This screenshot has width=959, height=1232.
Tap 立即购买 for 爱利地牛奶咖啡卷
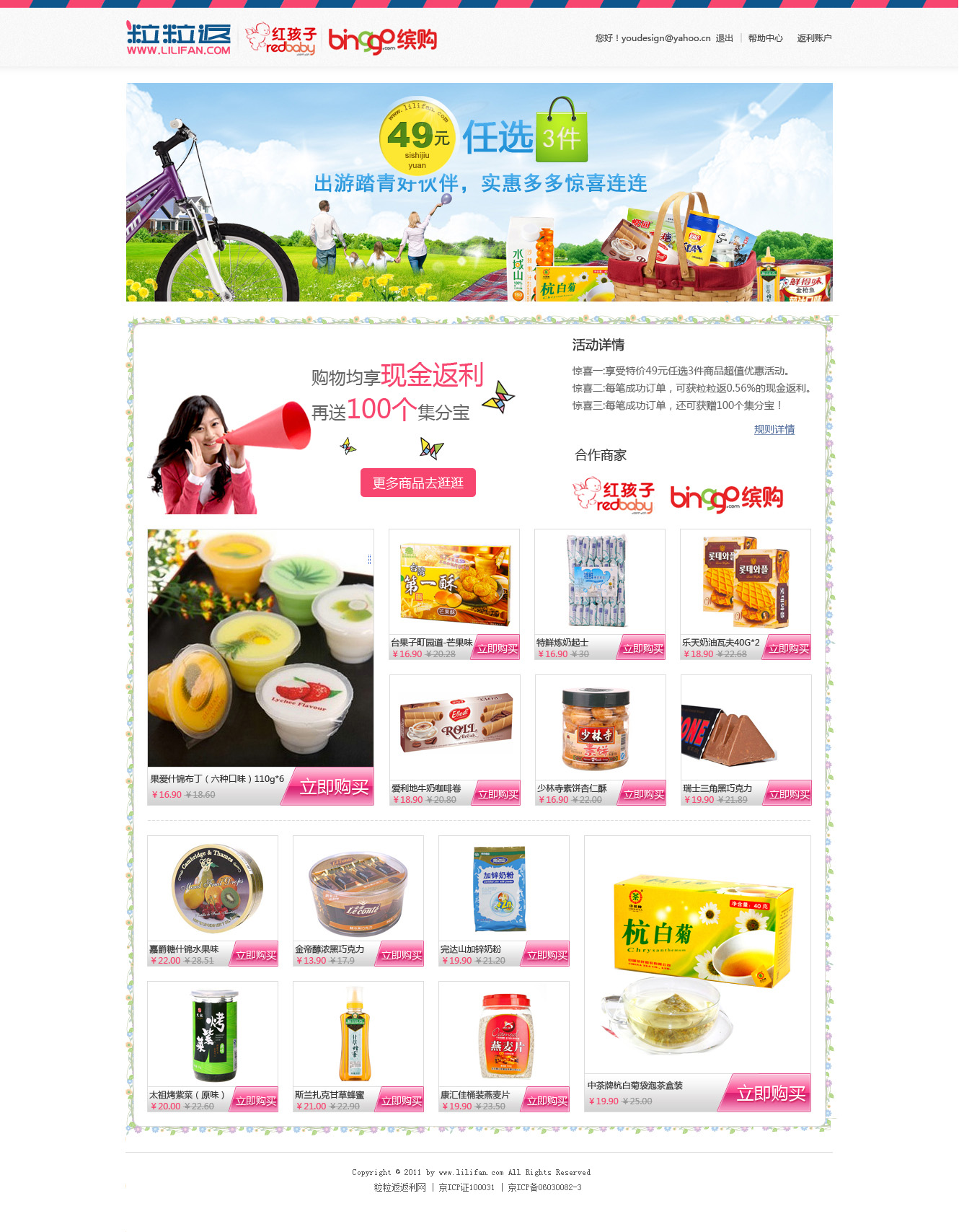pyautogui.click(x=498, y=794)
